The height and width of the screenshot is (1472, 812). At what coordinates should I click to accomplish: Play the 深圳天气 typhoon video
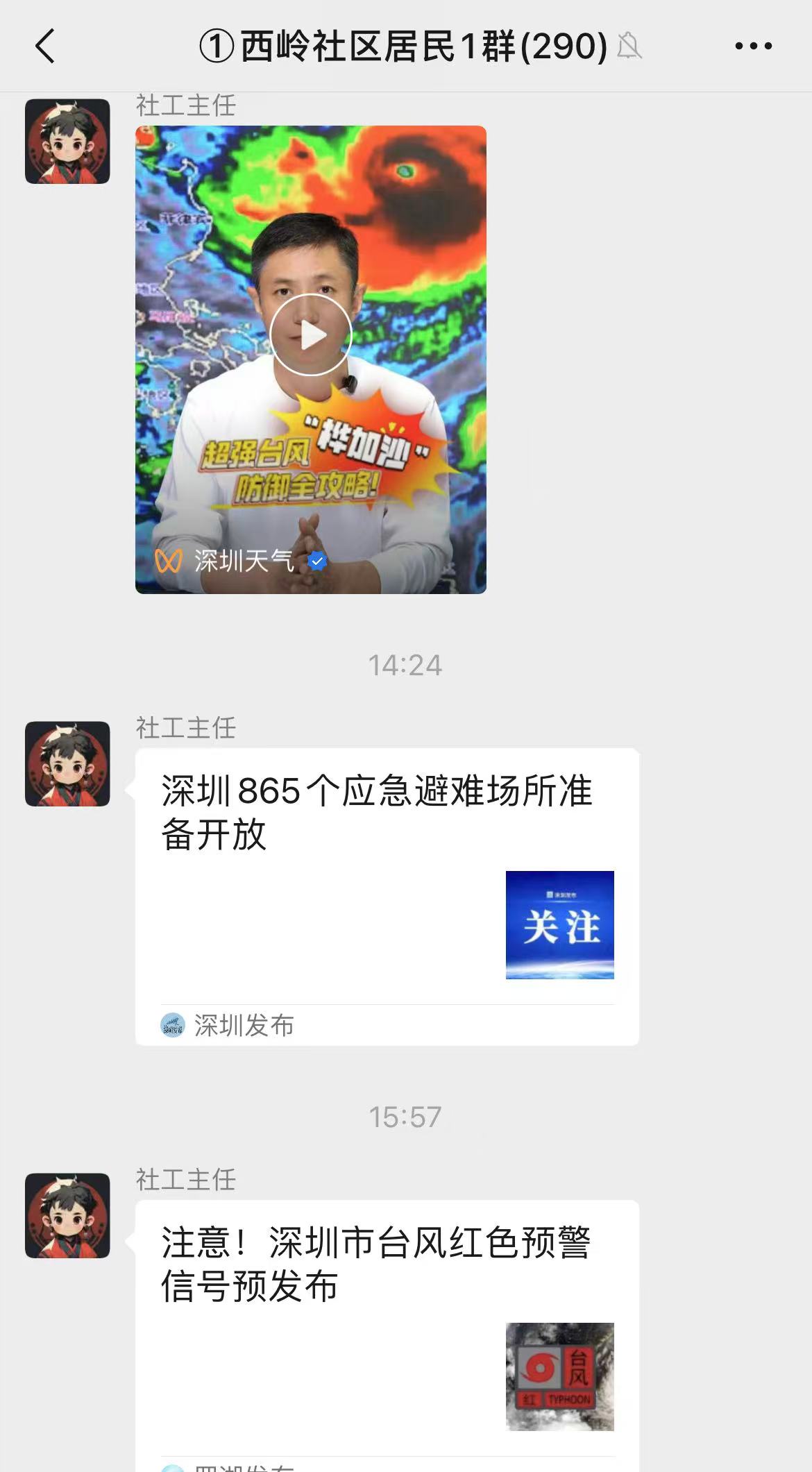pyautogui.click(x=311, y=335)
